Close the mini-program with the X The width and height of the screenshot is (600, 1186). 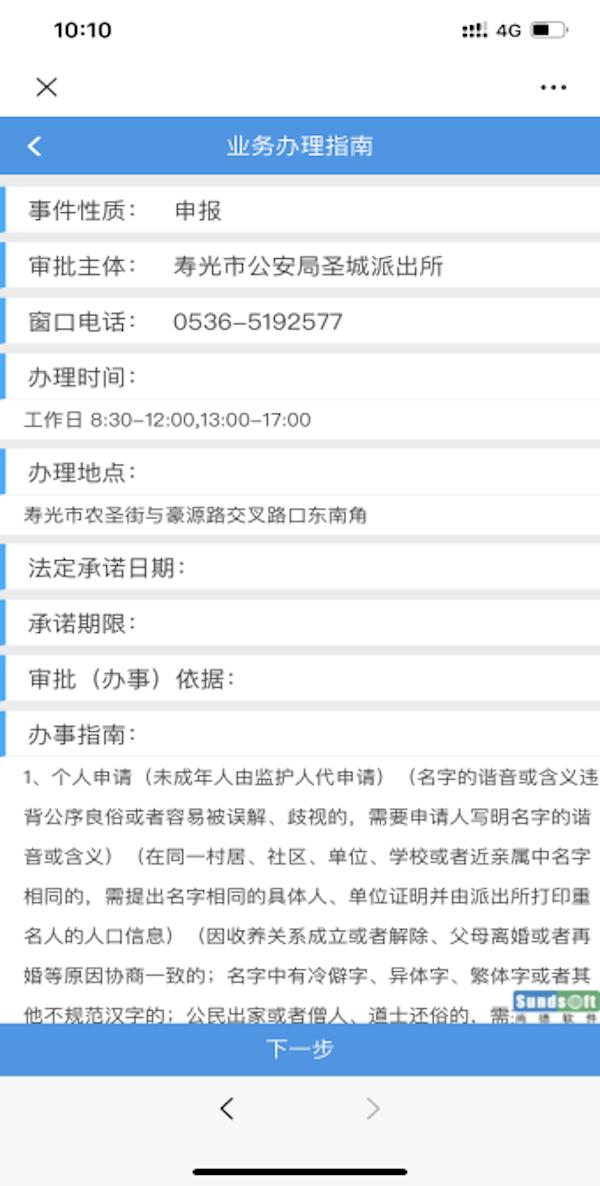pos(47,88)
